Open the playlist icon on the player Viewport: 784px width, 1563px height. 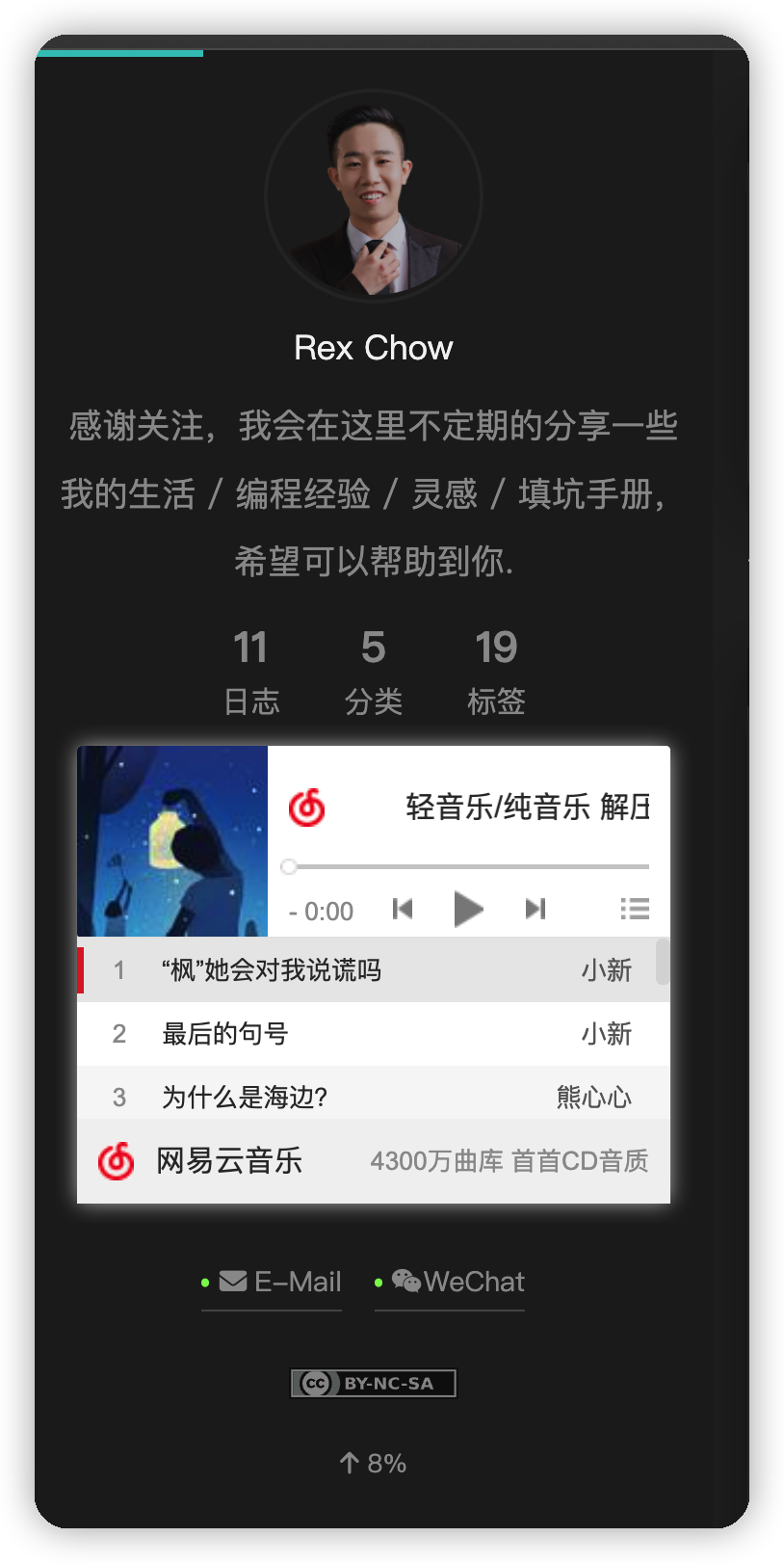[634, 909]
